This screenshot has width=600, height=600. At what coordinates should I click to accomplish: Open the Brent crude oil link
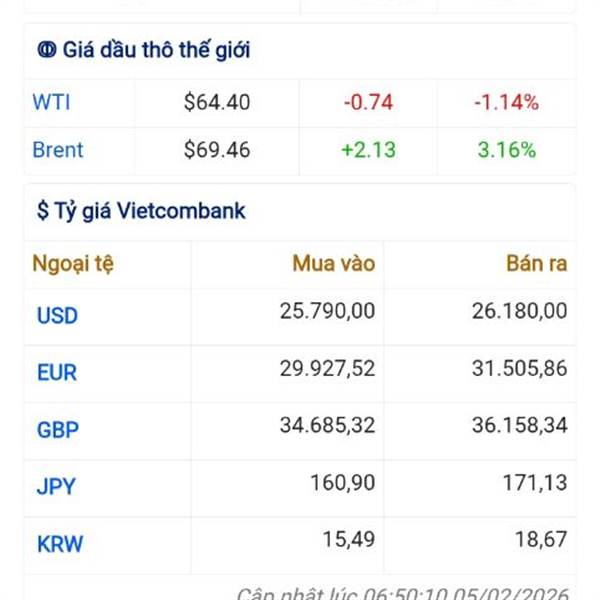[x=58, y=150]
